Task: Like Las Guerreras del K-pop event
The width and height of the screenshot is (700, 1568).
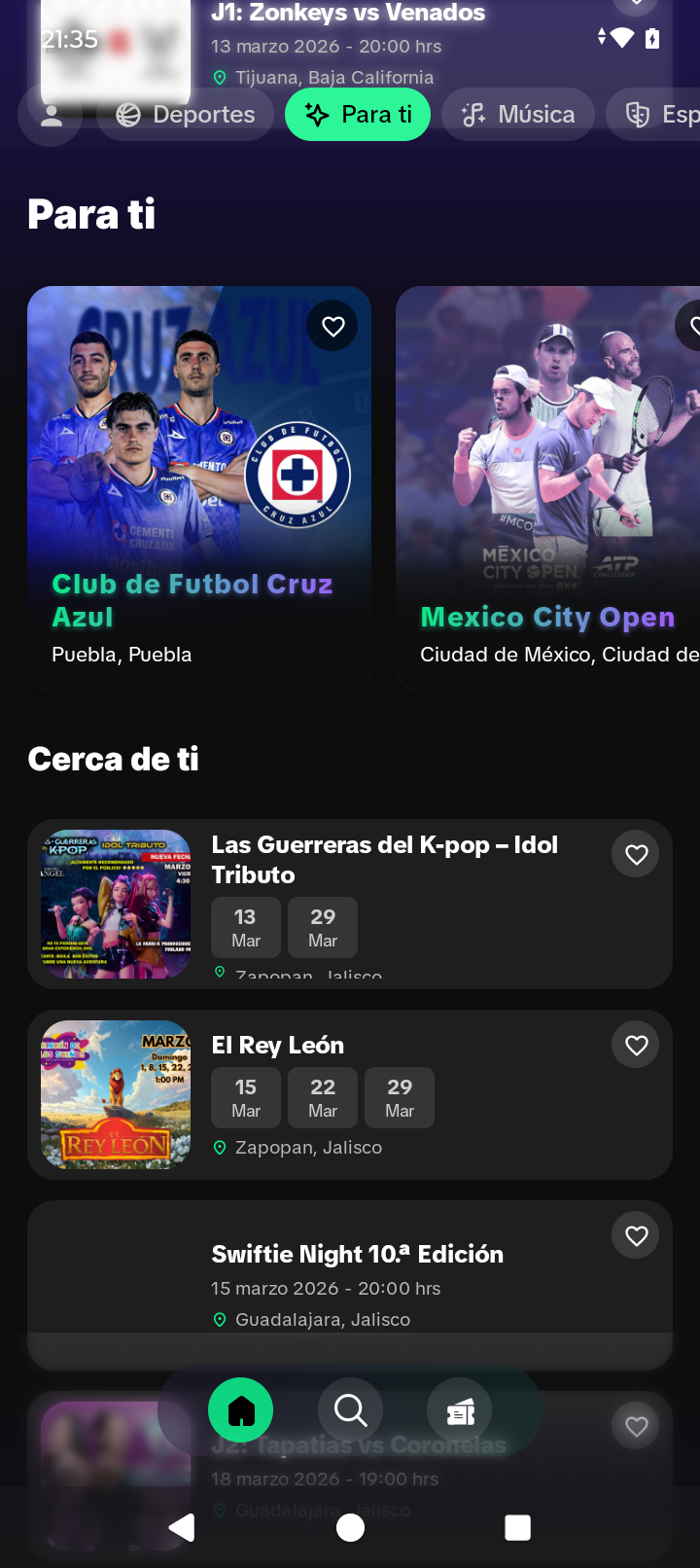Action: pos(637,854)
